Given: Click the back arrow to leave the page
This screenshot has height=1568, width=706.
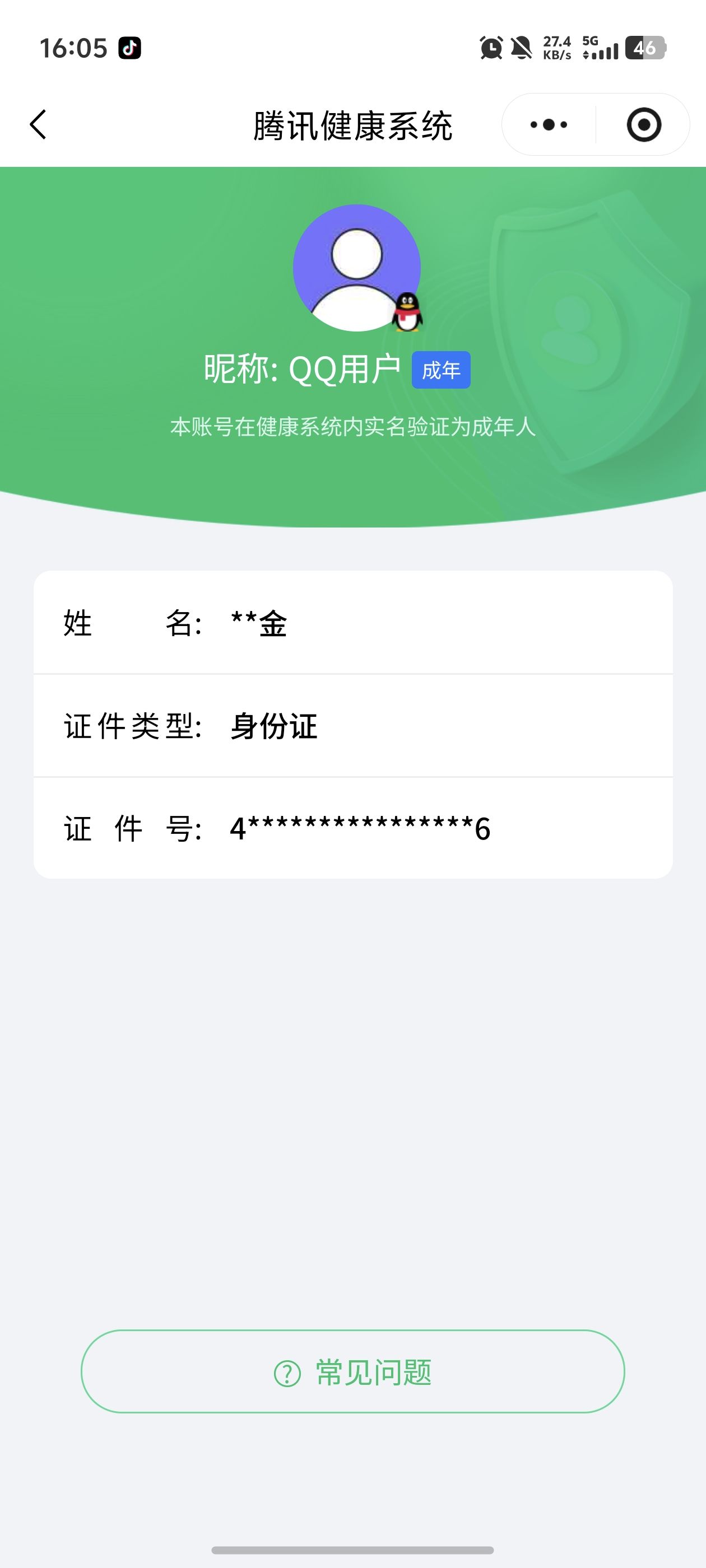Looking at the screenshot, I should coord(38,124).
